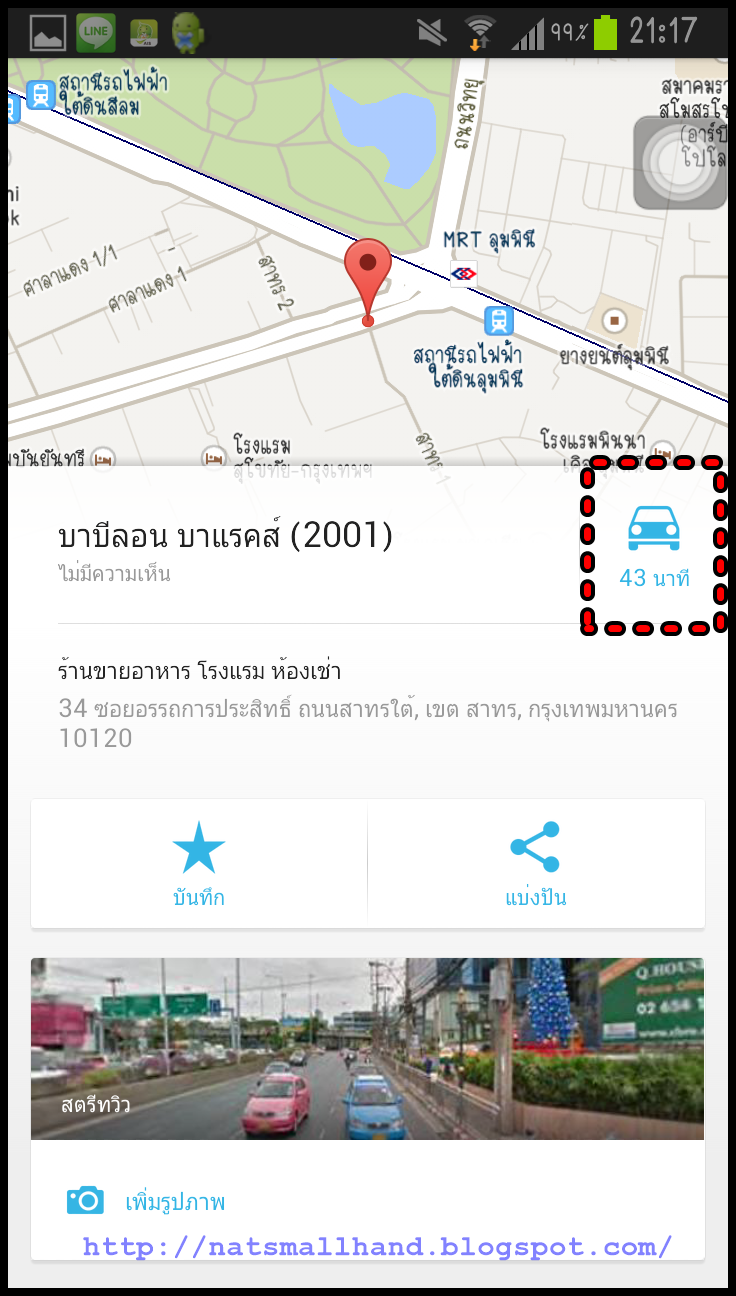
Task: Expand the place details panel header
Action: [x=223, y=535]
